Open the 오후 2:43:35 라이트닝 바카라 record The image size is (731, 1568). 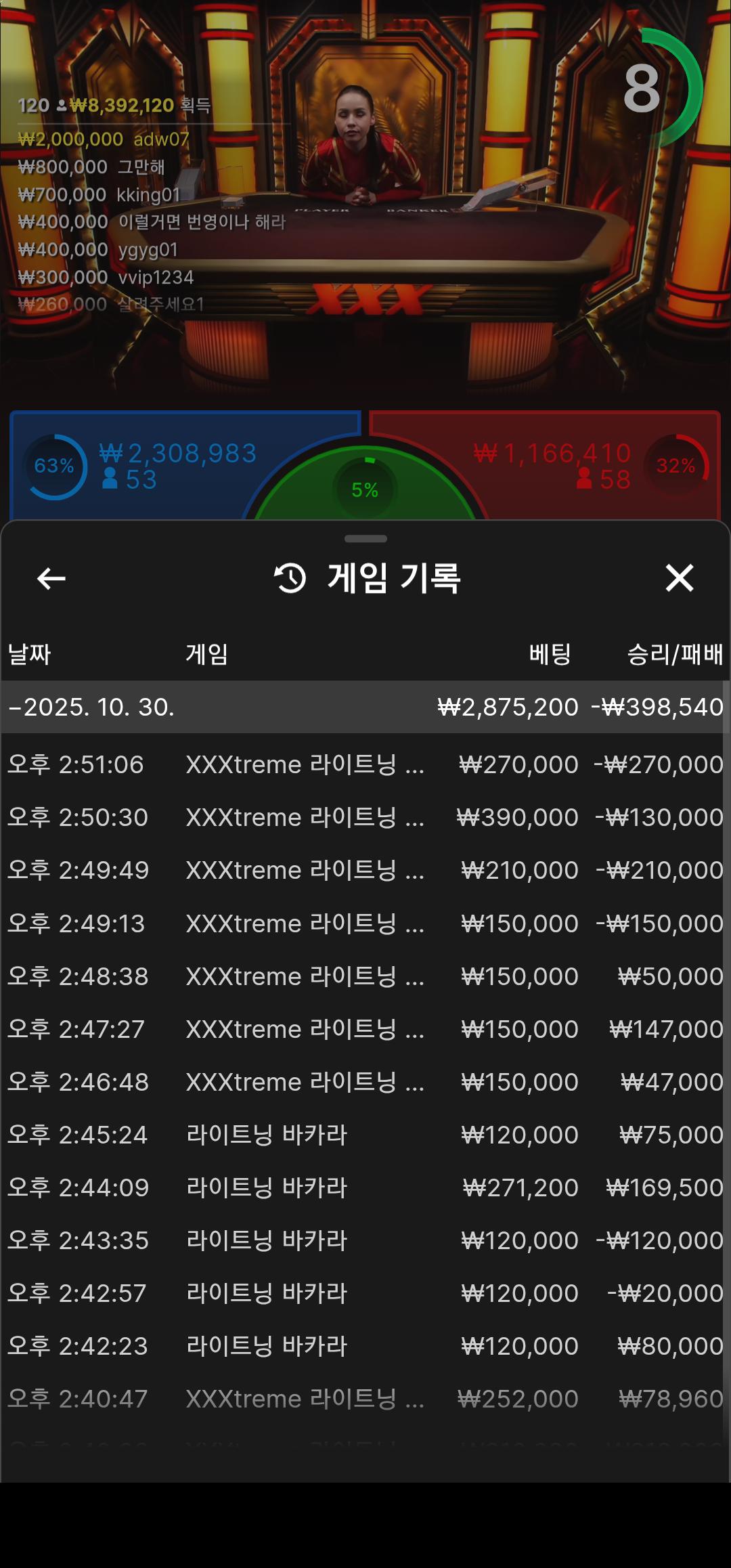pos(365,1240)
